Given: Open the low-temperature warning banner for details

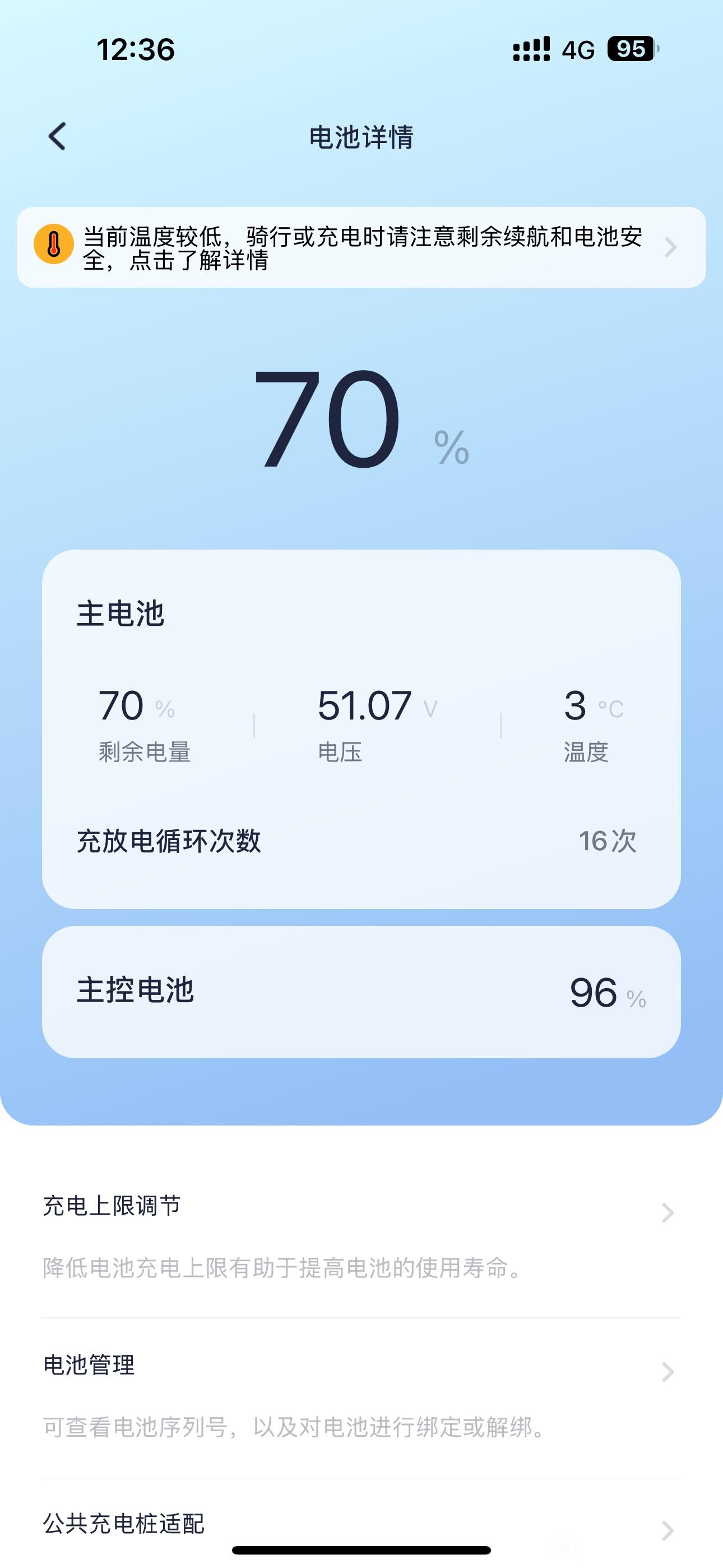Looking at the screenshot, I should 361,247.
